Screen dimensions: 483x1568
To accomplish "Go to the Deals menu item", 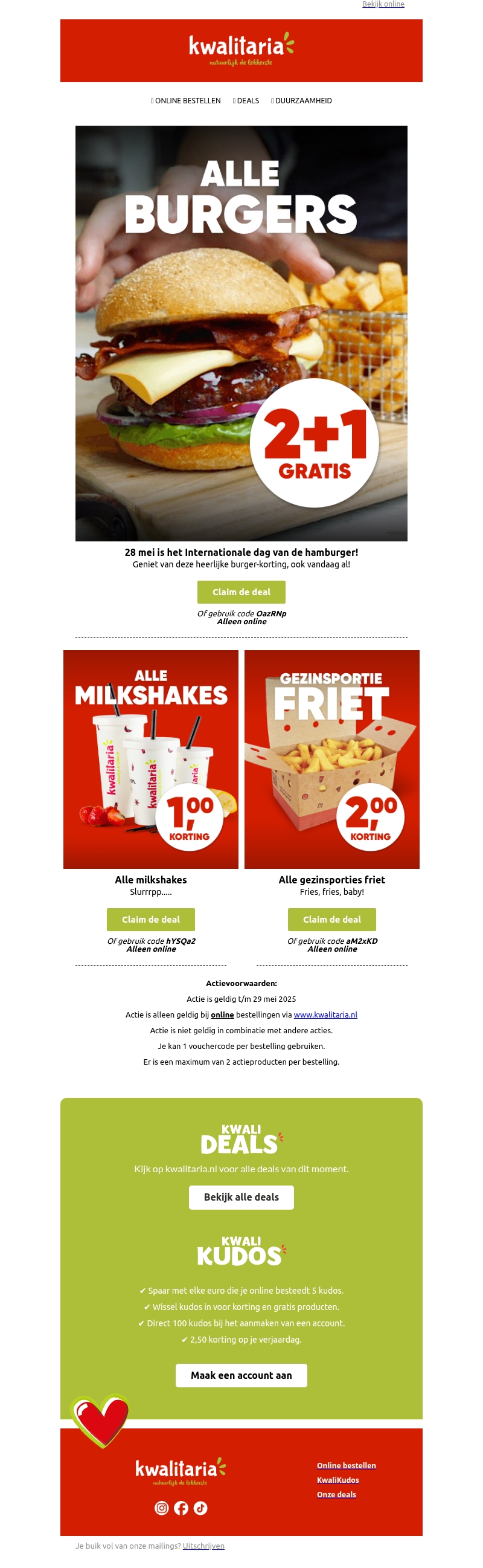I will (247, 101).
